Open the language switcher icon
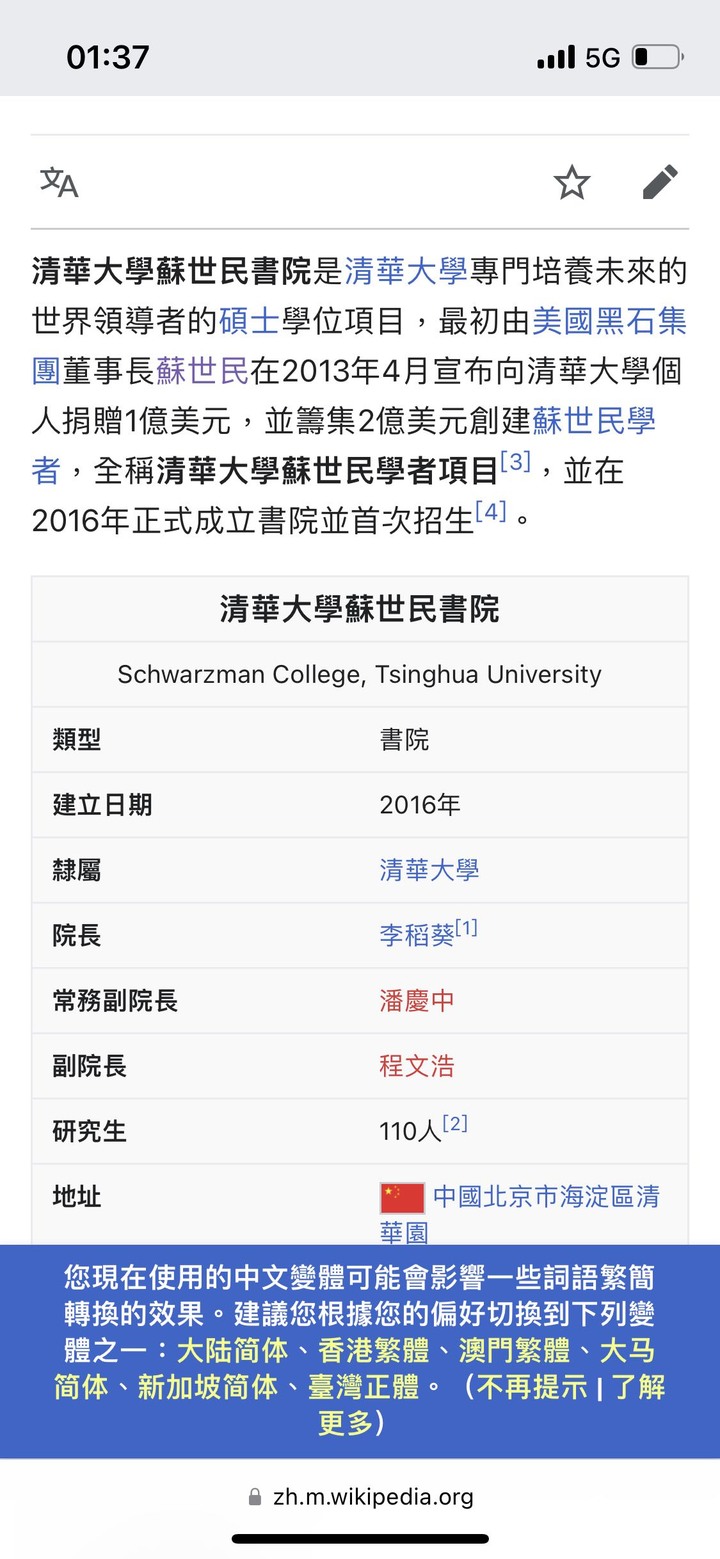The width and height of the screenshot is (720, 1559). click(x=59, y=182)
